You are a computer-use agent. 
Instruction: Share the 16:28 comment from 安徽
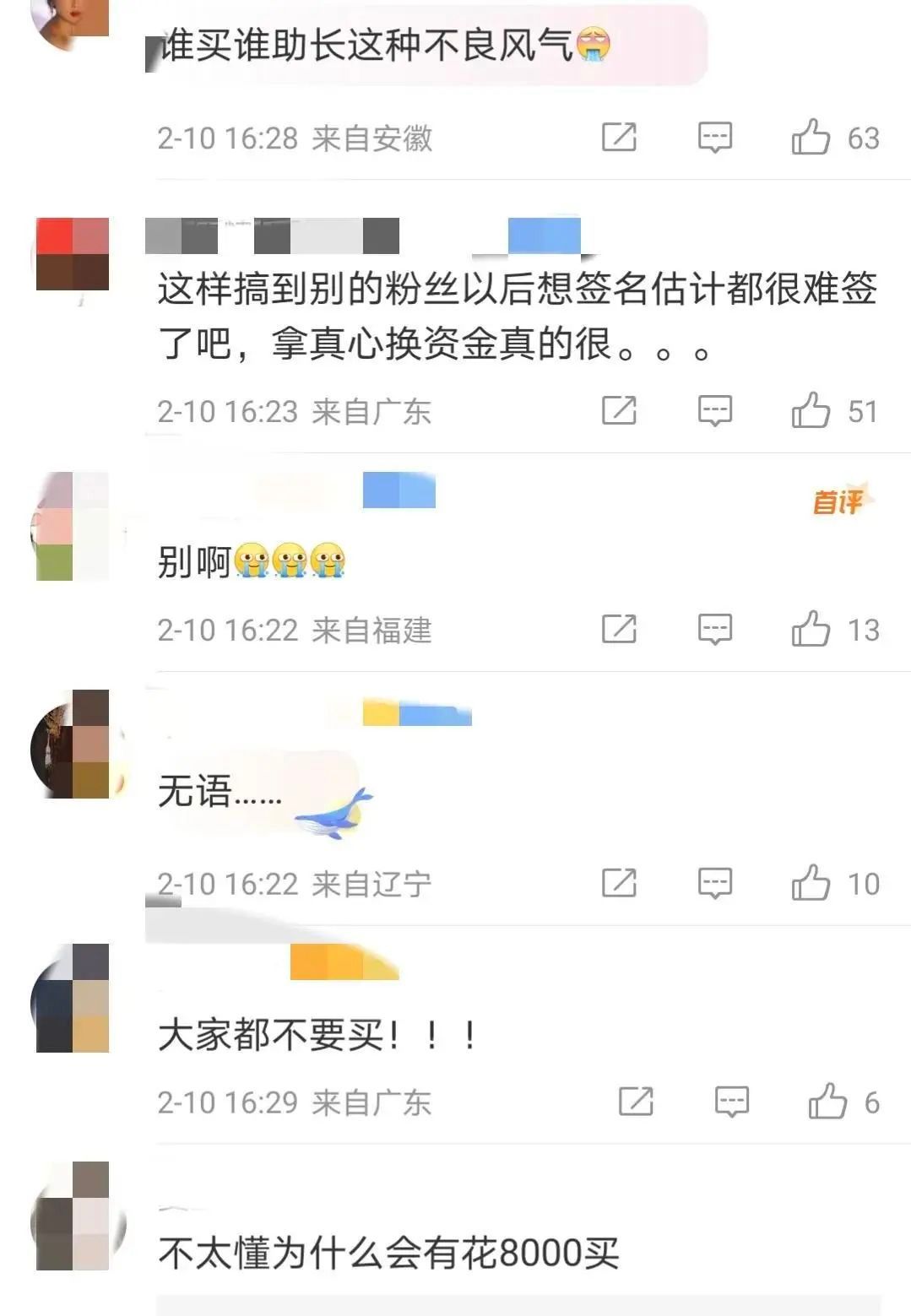click(619, 137)
